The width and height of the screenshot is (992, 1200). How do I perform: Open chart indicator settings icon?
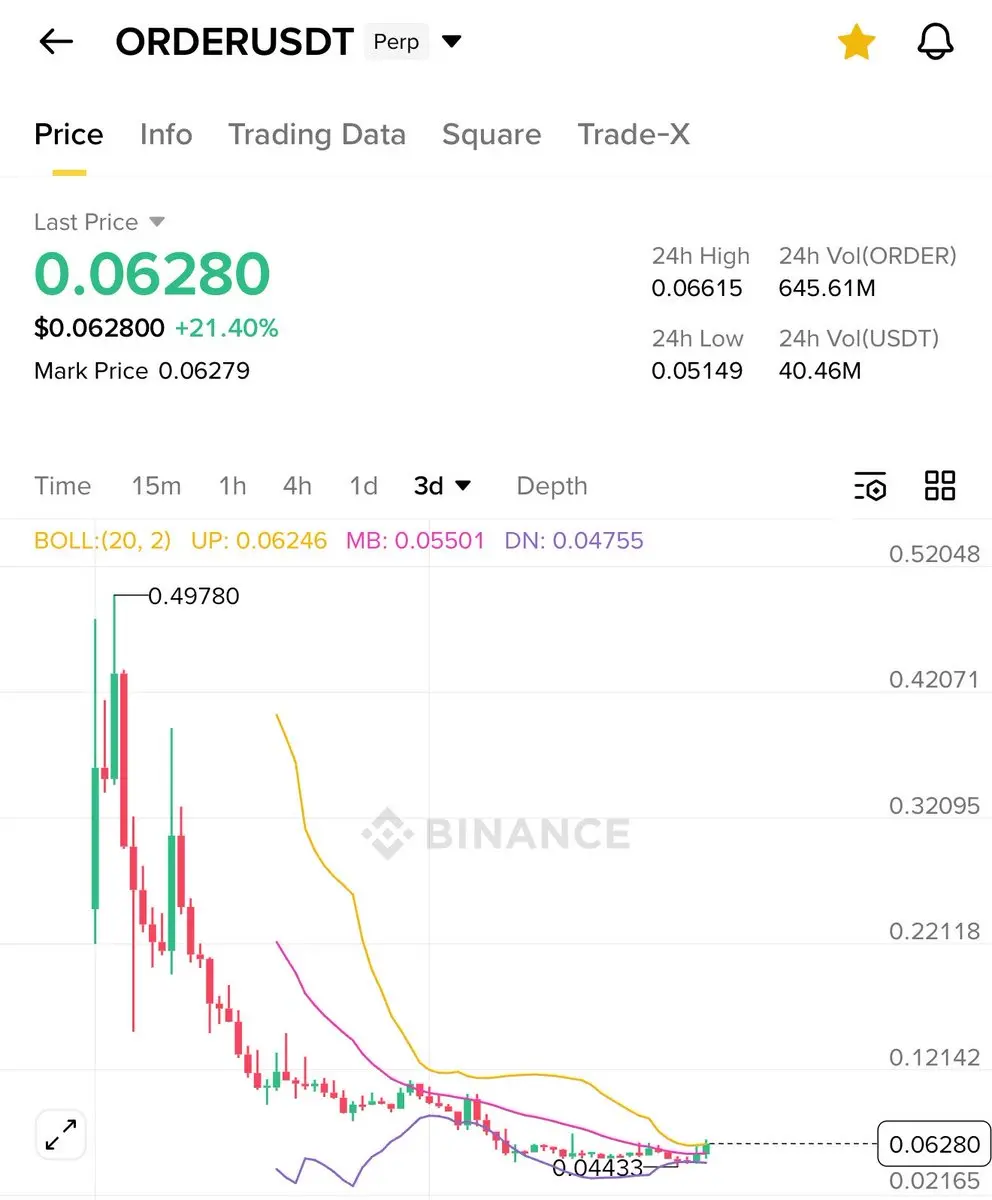870,486
